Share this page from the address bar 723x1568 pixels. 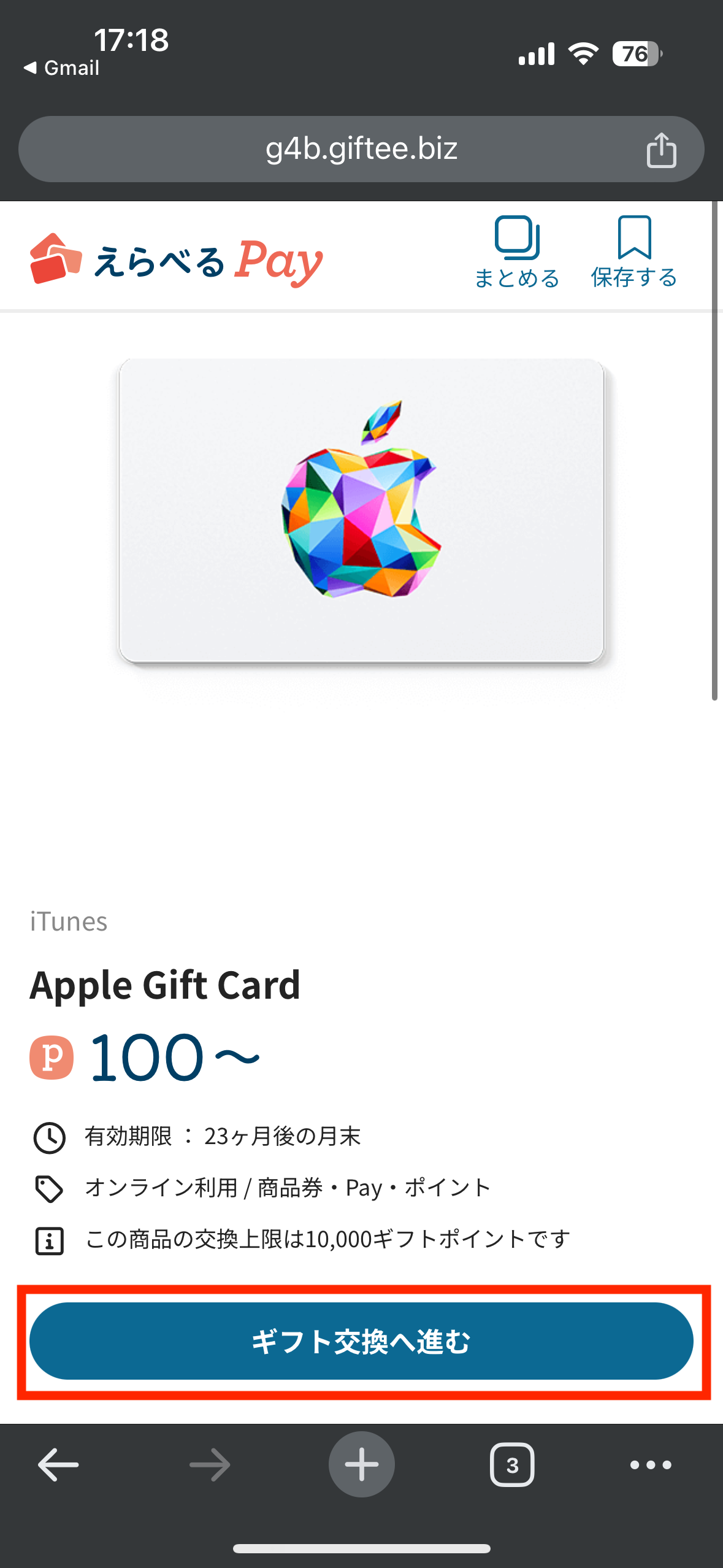(661, 150)
